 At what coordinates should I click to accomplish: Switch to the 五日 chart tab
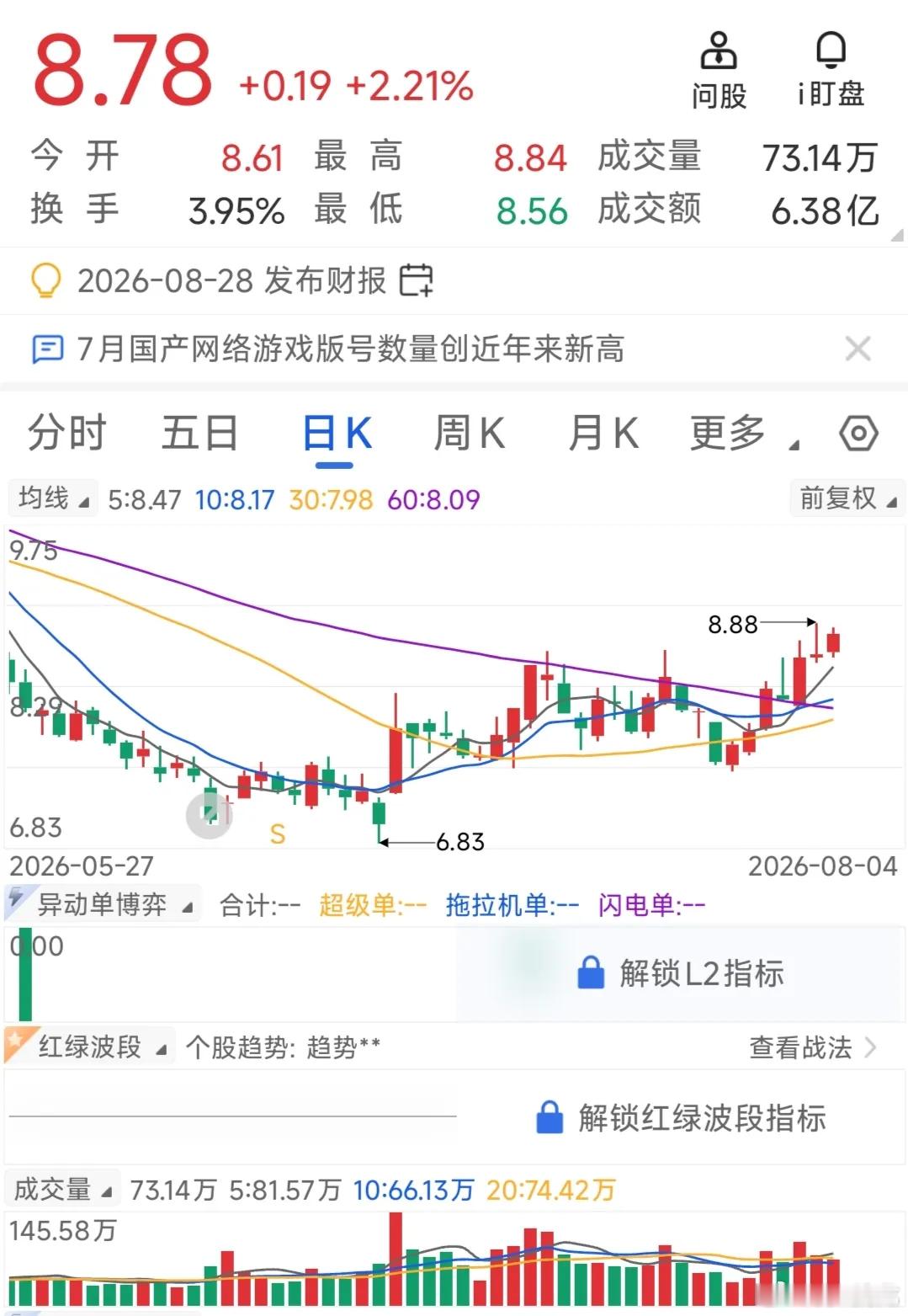(x=199, y=434)
